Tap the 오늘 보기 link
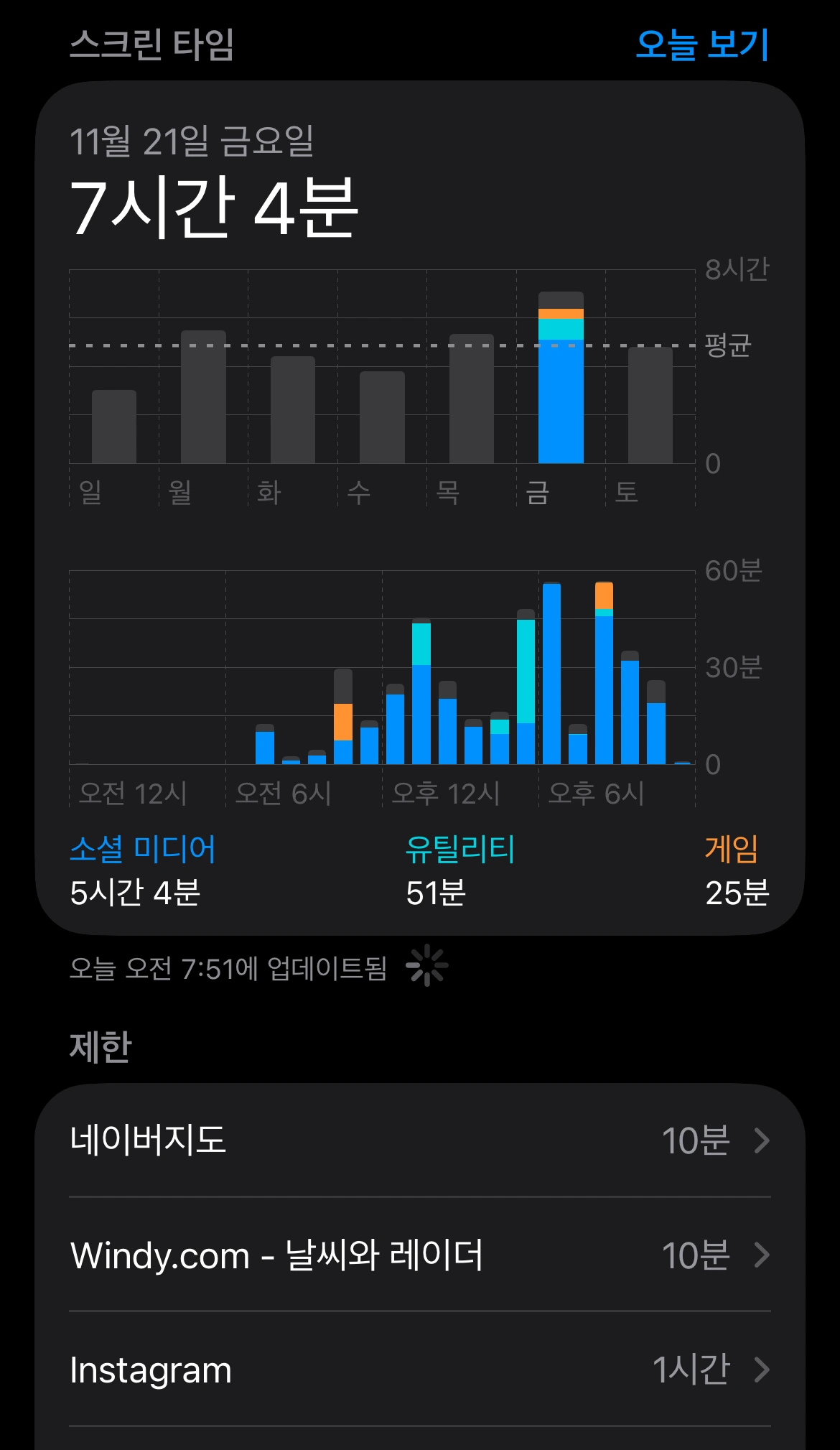The image size is (840, 1450). click(701, 45)
